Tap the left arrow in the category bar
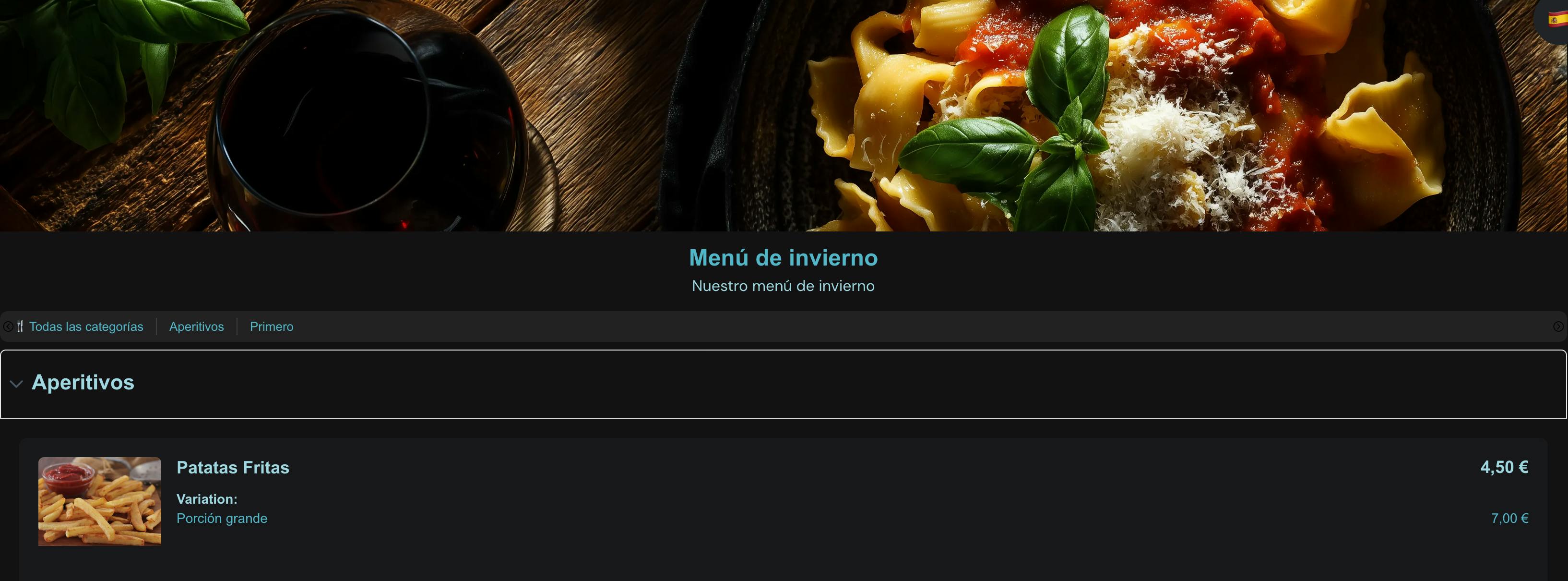The image size is (1568, 581). tap(8, 327)
